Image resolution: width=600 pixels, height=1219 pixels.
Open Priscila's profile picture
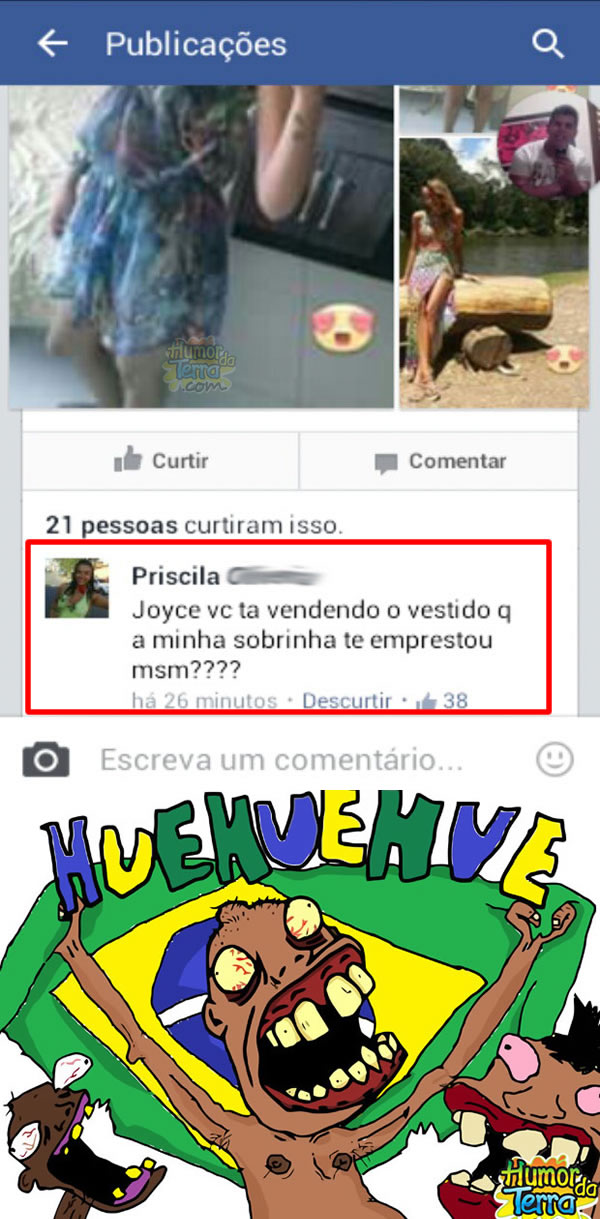(77, 588)
